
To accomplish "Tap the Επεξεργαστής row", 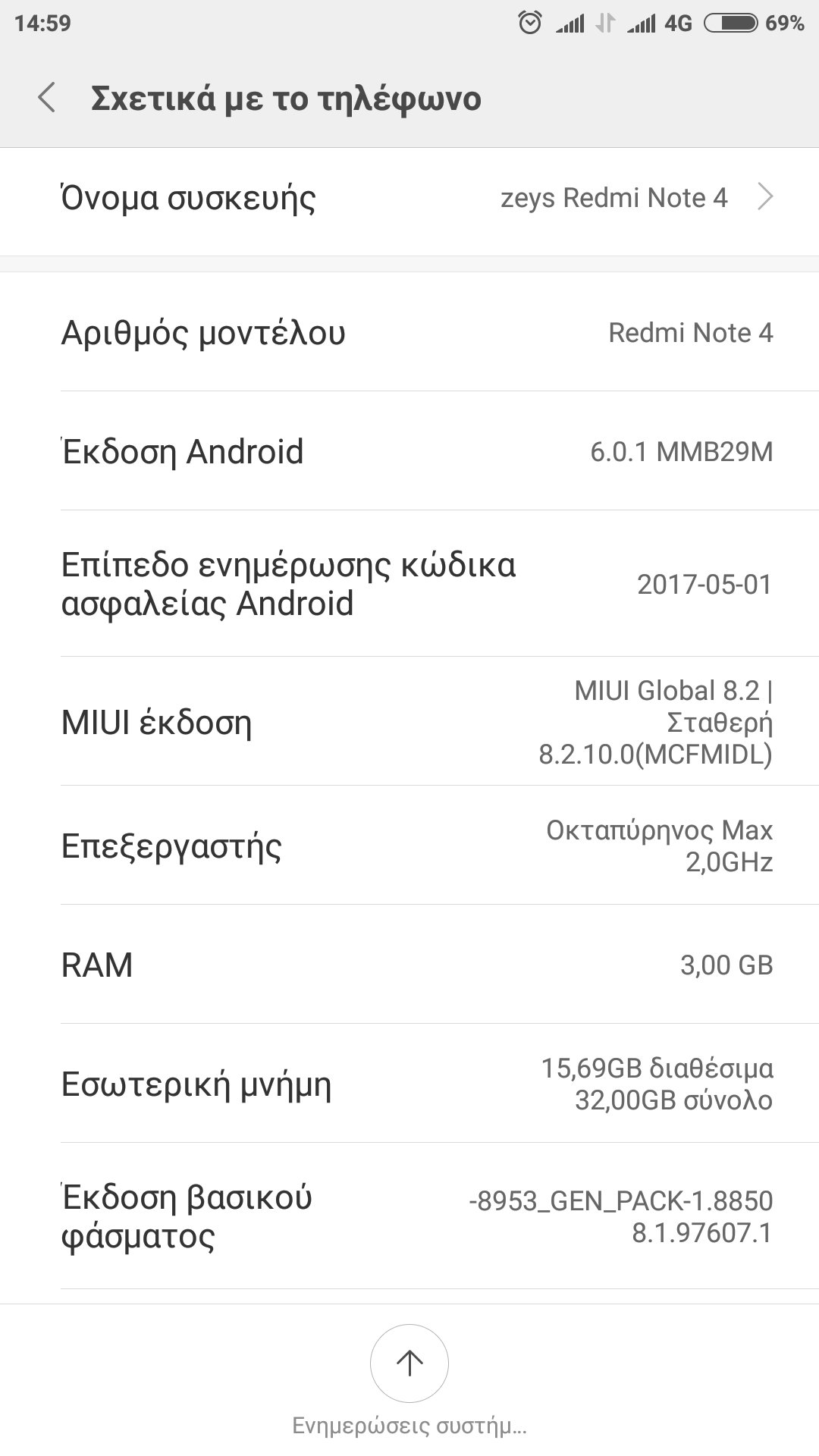I will pyautogui.click(x=409, y=846).
